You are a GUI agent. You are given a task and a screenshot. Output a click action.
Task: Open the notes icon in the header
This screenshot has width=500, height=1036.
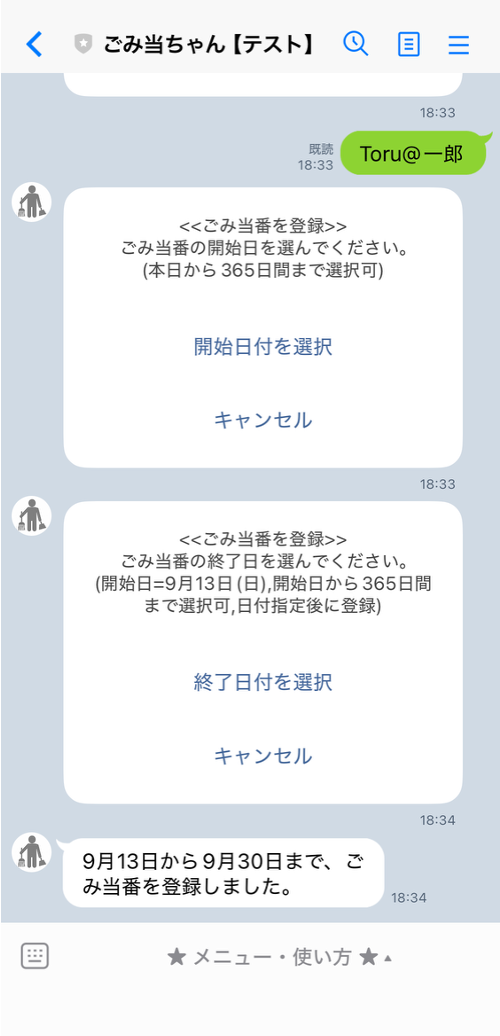pos(409,44)
